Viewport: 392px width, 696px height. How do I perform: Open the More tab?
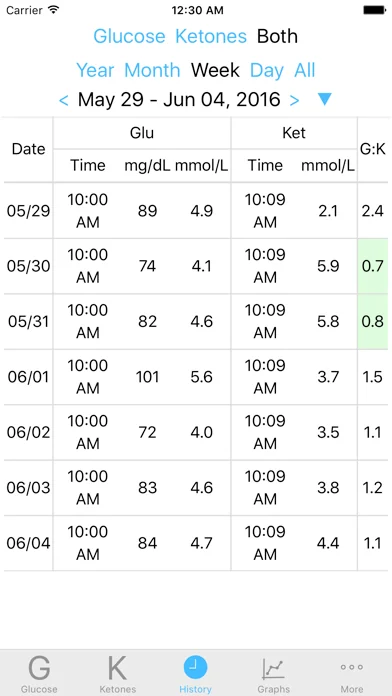click(x=352, y=674)
